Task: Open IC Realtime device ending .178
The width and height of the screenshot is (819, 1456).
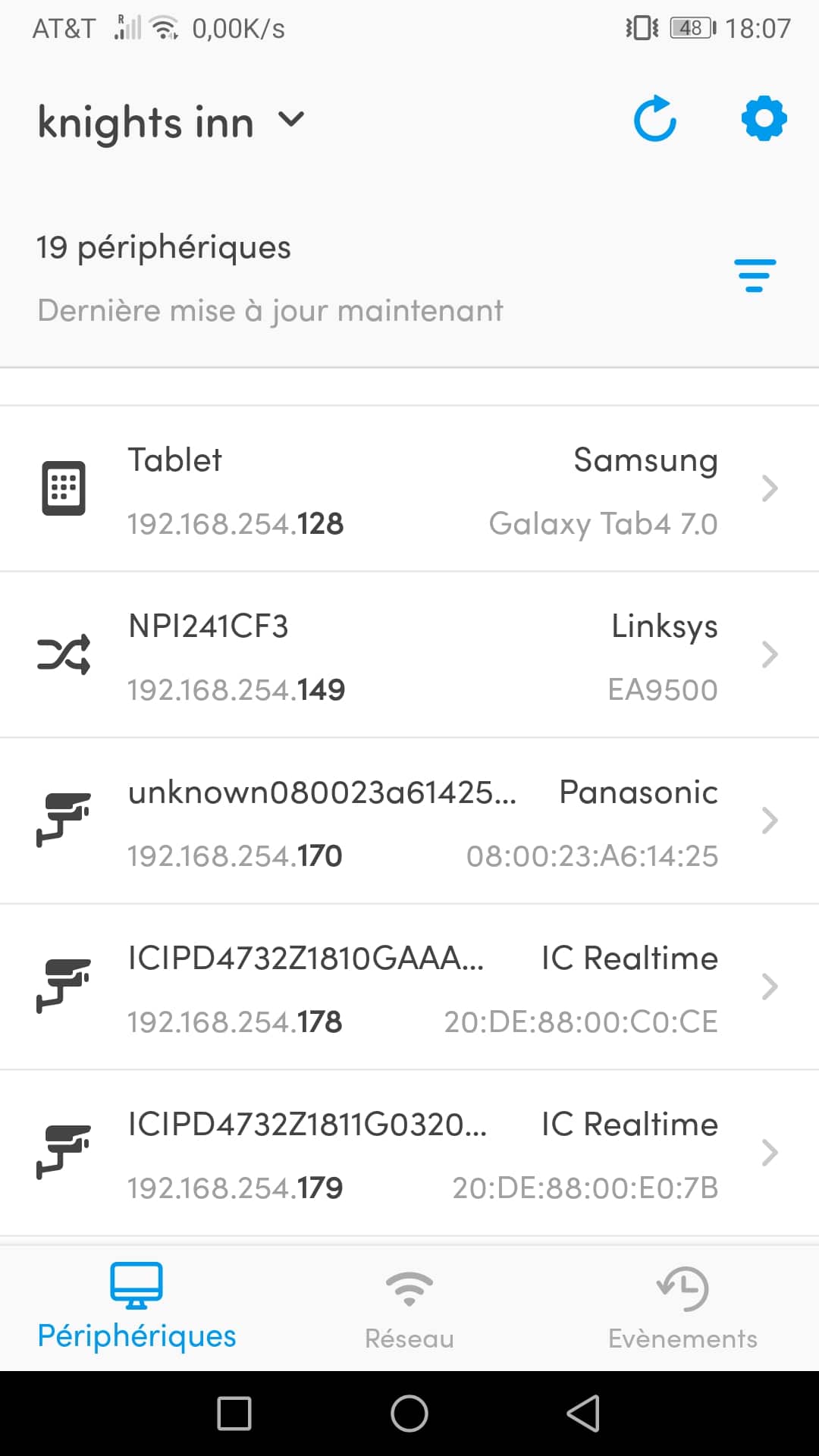Action: pyautogui.click(x=409, y=987)
